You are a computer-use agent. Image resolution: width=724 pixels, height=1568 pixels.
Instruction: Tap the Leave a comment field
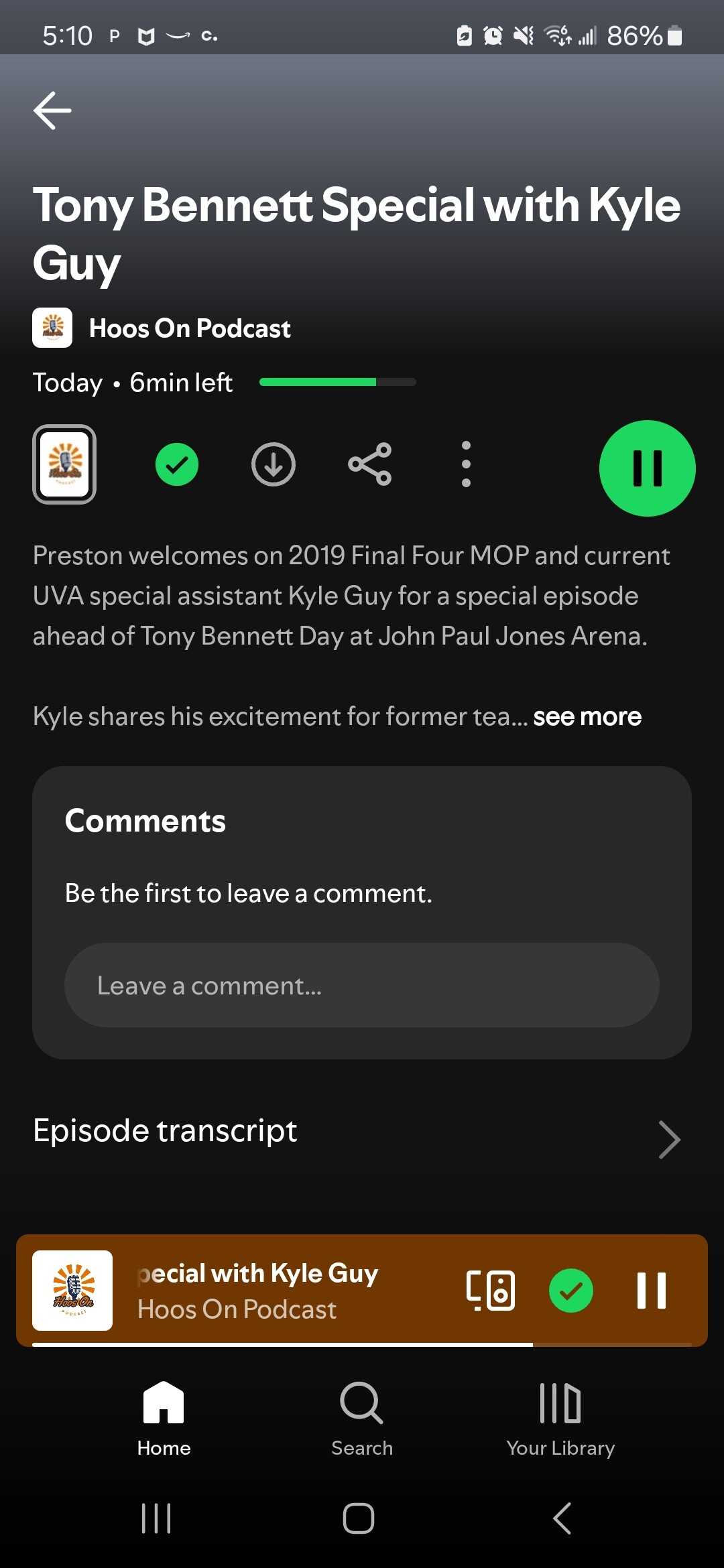pyautogui.click(x=362, y=985)
